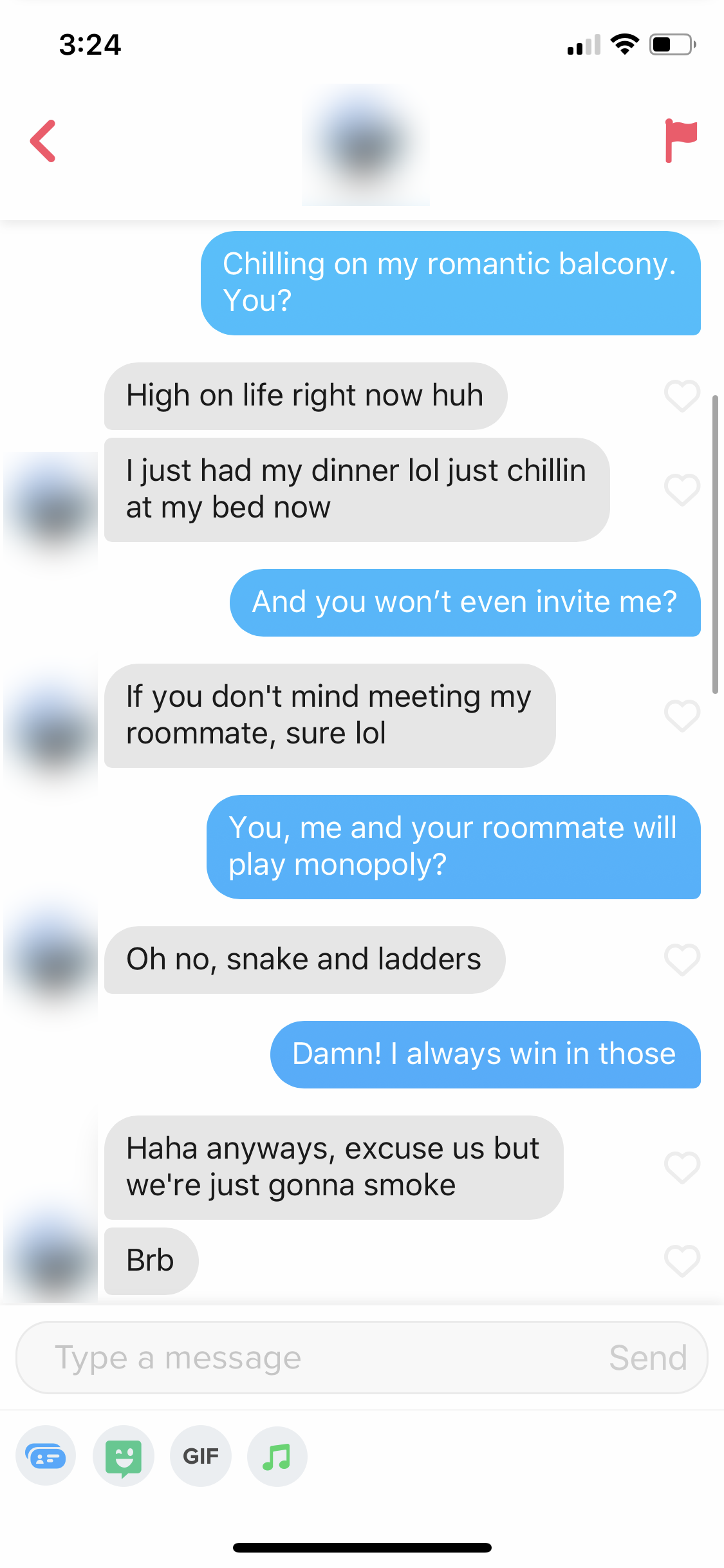Image resolution: width=724 pixels, height=1568 pixels.
Task: Focus the 'Type a message' field
Action: (x=309, y=1358)
